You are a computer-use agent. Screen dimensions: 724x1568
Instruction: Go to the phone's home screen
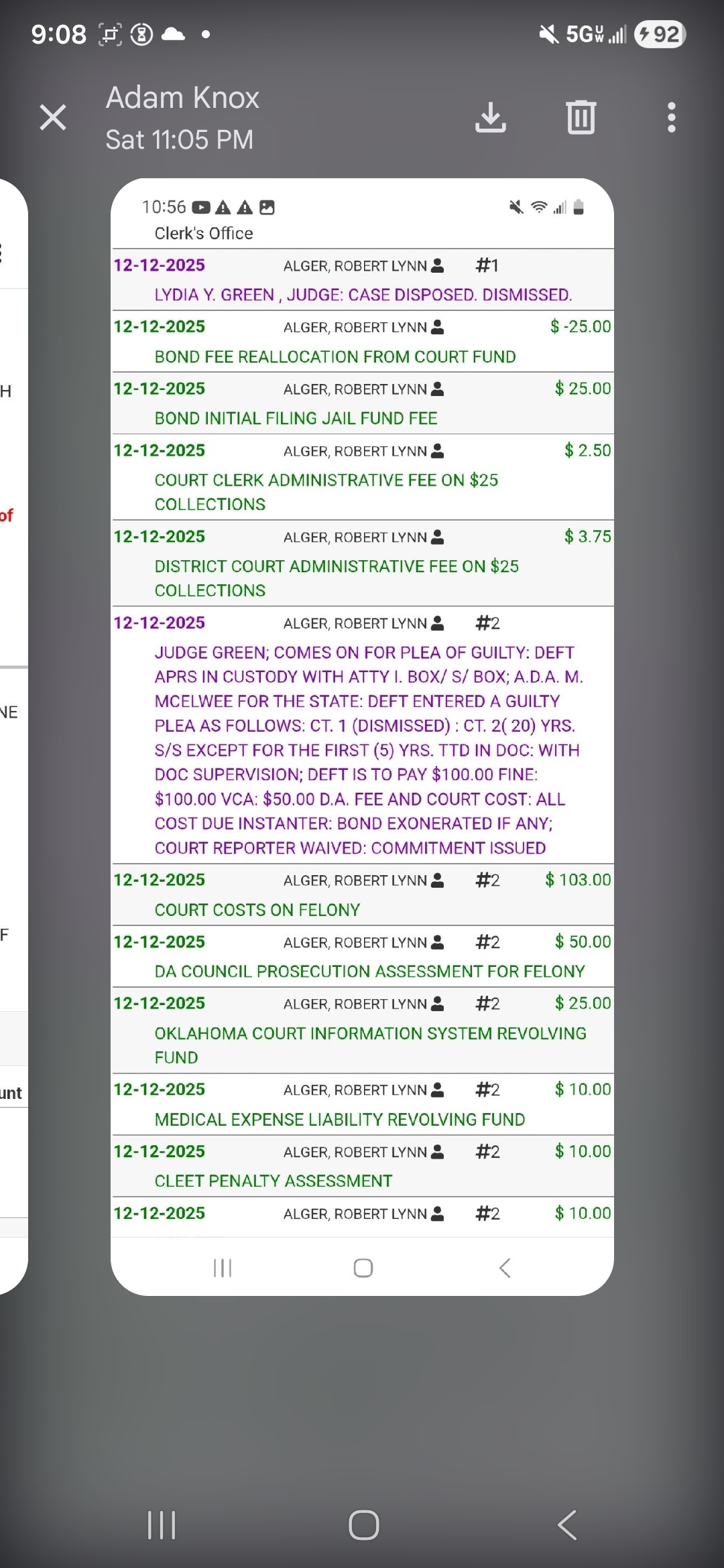pos(363,1525)
